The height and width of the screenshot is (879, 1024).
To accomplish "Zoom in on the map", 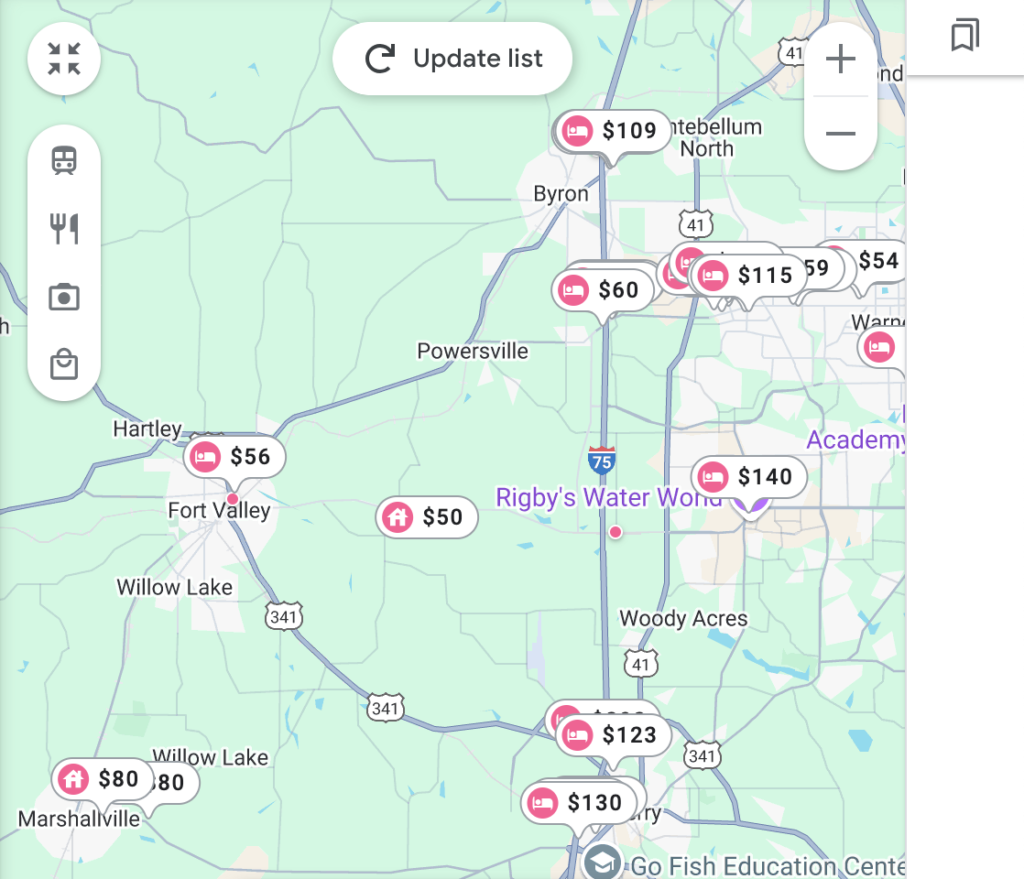I will pyautogui.click(x=840, y=59).
